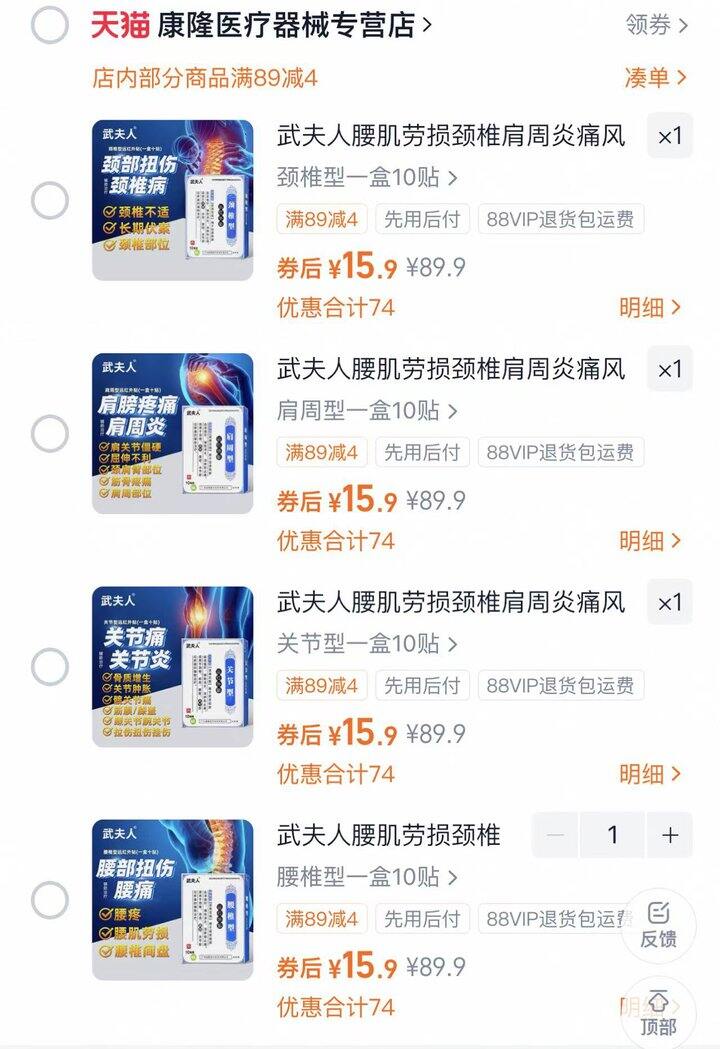Tick the 关节型一盒10贴 item checkbox
720x1049 pixels.
pyautogui.click(x=50, y=667)
